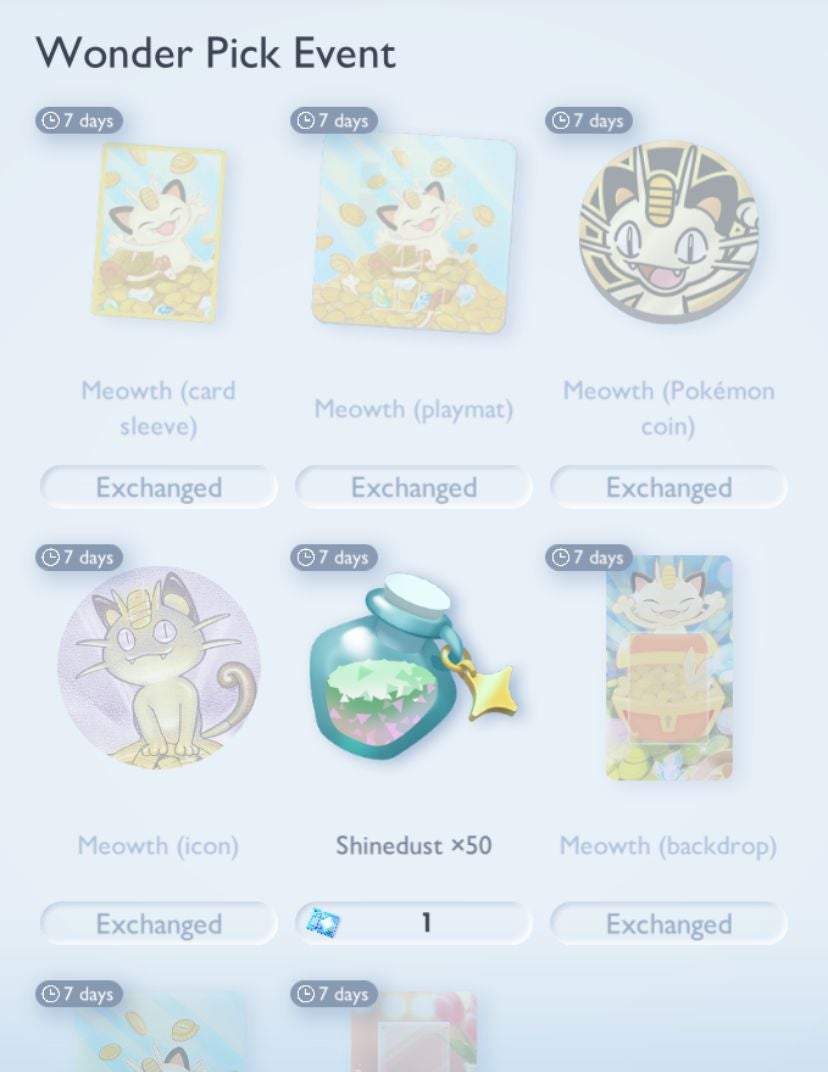Screen dimensions: 828x1072
Task: Select the Meowth Pokémon coin item
Action: pyautogui.click(x=668, y=233)
